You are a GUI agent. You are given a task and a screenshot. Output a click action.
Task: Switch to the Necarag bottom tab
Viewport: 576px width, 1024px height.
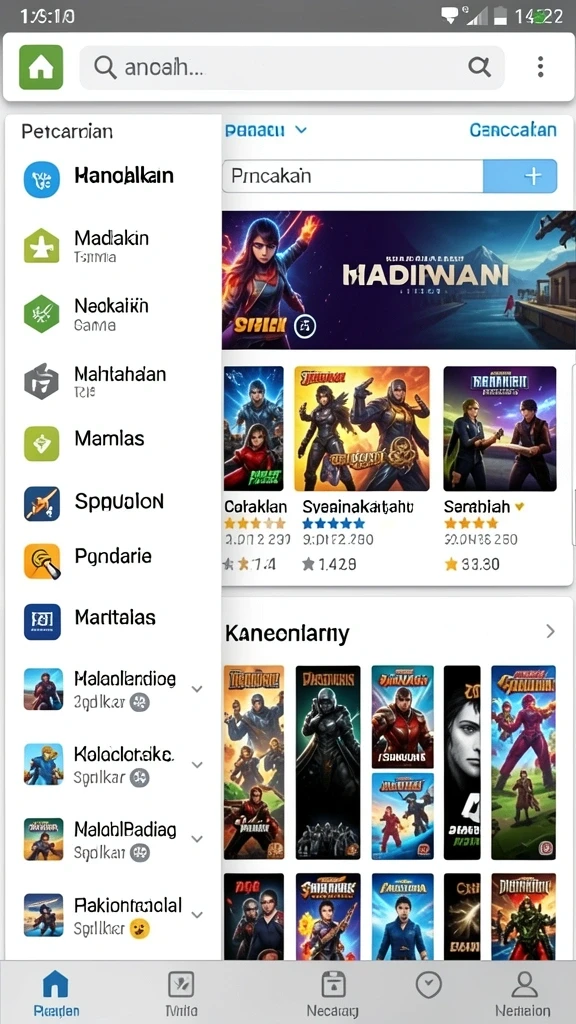tap(332, 992)
